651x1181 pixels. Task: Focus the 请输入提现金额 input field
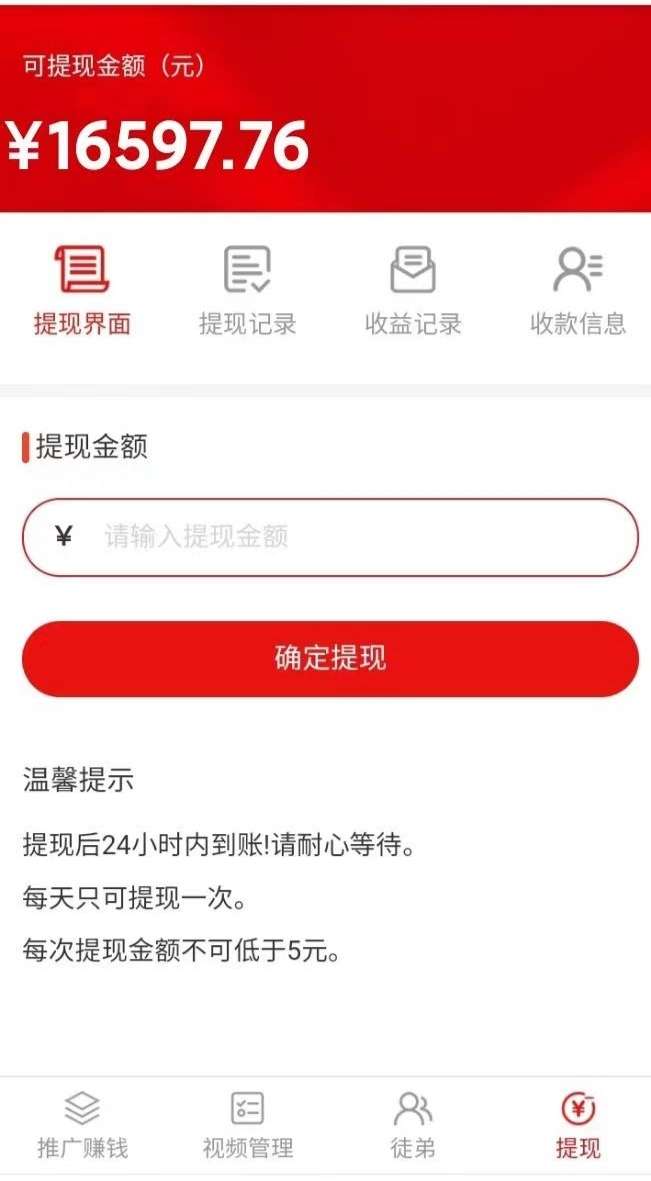(330, 537)
